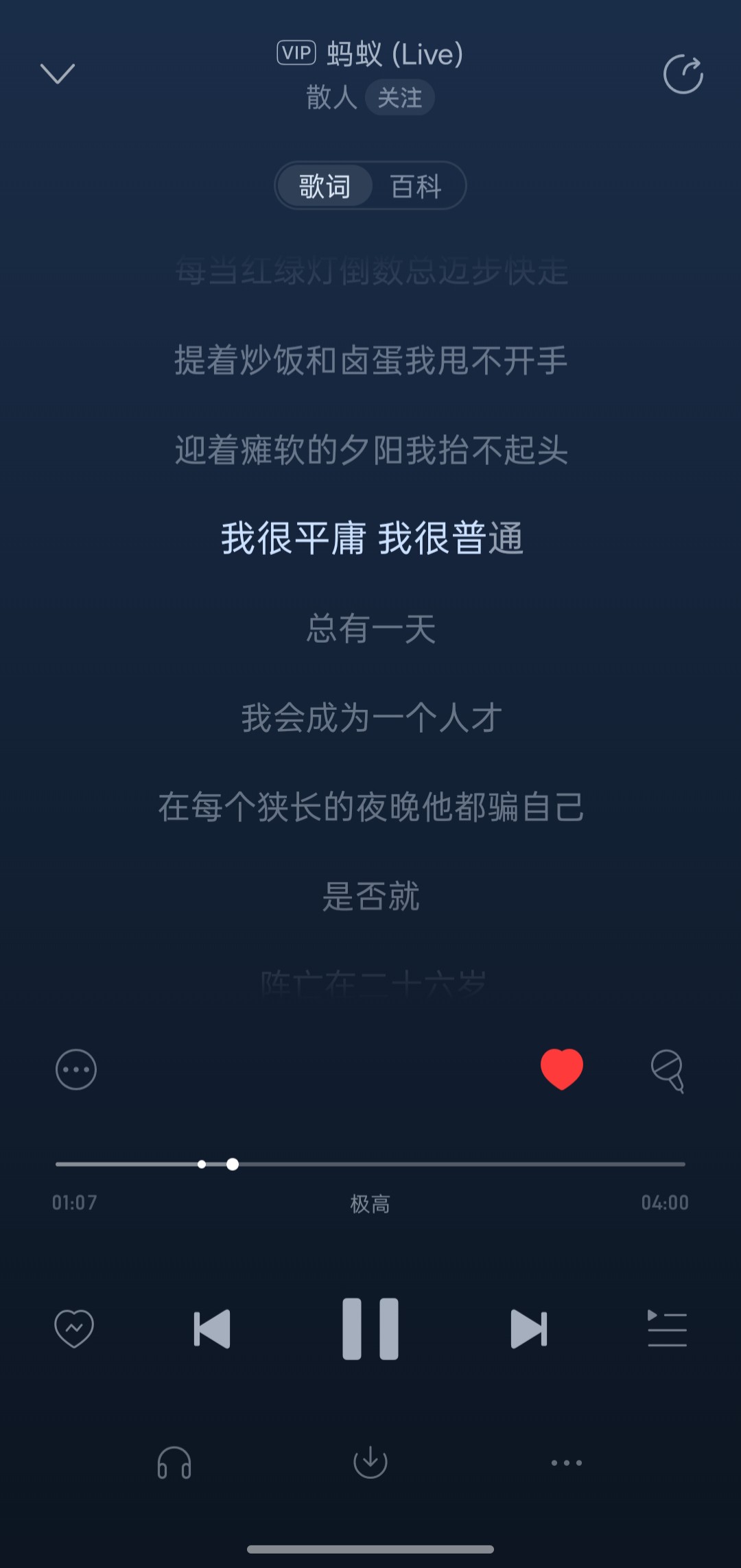The height and width of the screenshot is (1568, 741).
Task: Skip to the previous track
Action: pos(212,1329)
